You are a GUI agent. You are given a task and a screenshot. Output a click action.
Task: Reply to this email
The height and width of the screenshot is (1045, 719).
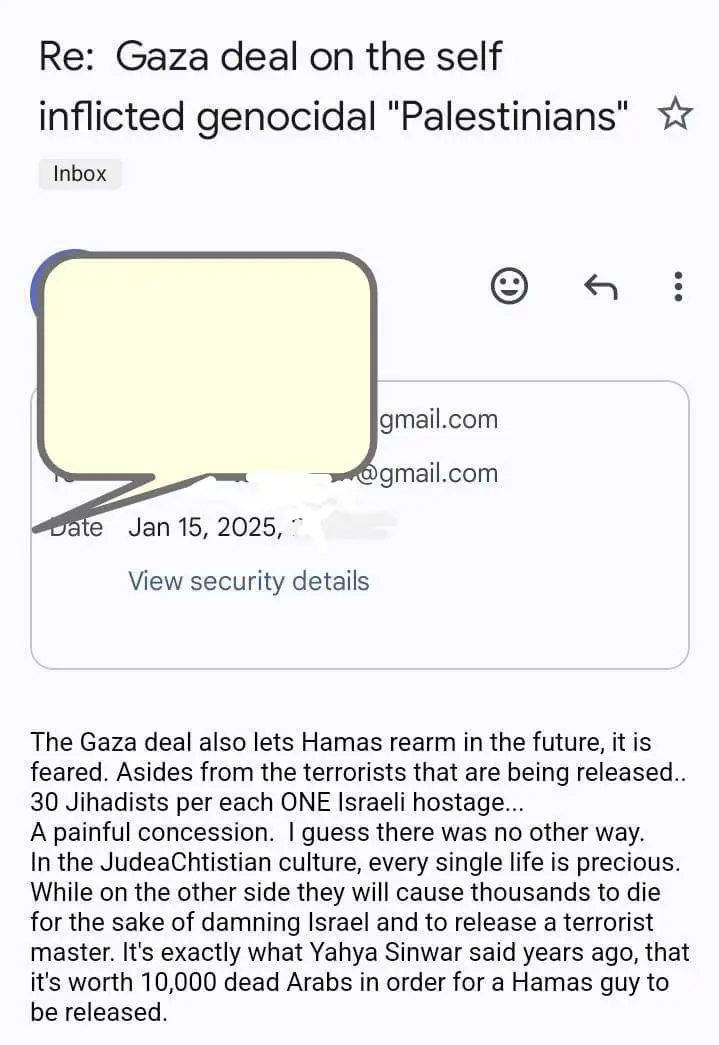(600, 288)
